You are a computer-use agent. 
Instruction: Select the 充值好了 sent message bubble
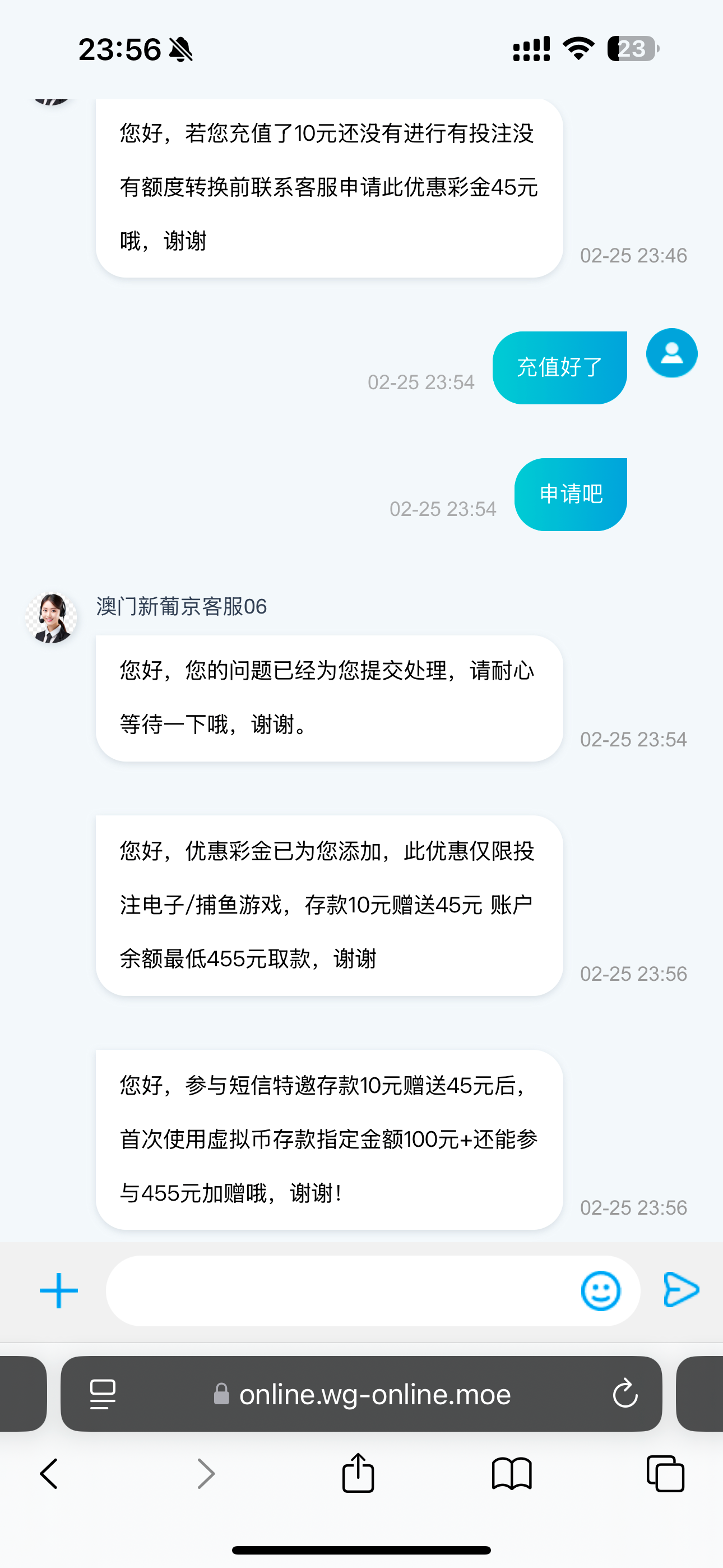tap(559, 366)
